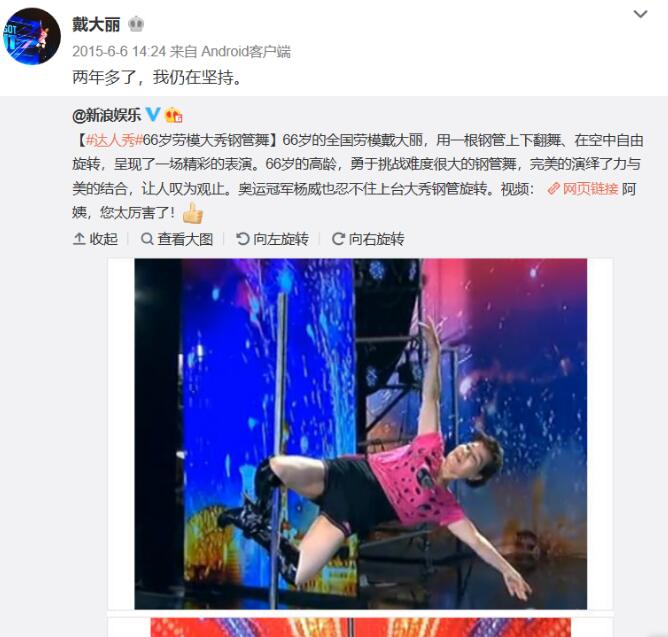View the full-size image via 查看大图

tap(176, 239)
